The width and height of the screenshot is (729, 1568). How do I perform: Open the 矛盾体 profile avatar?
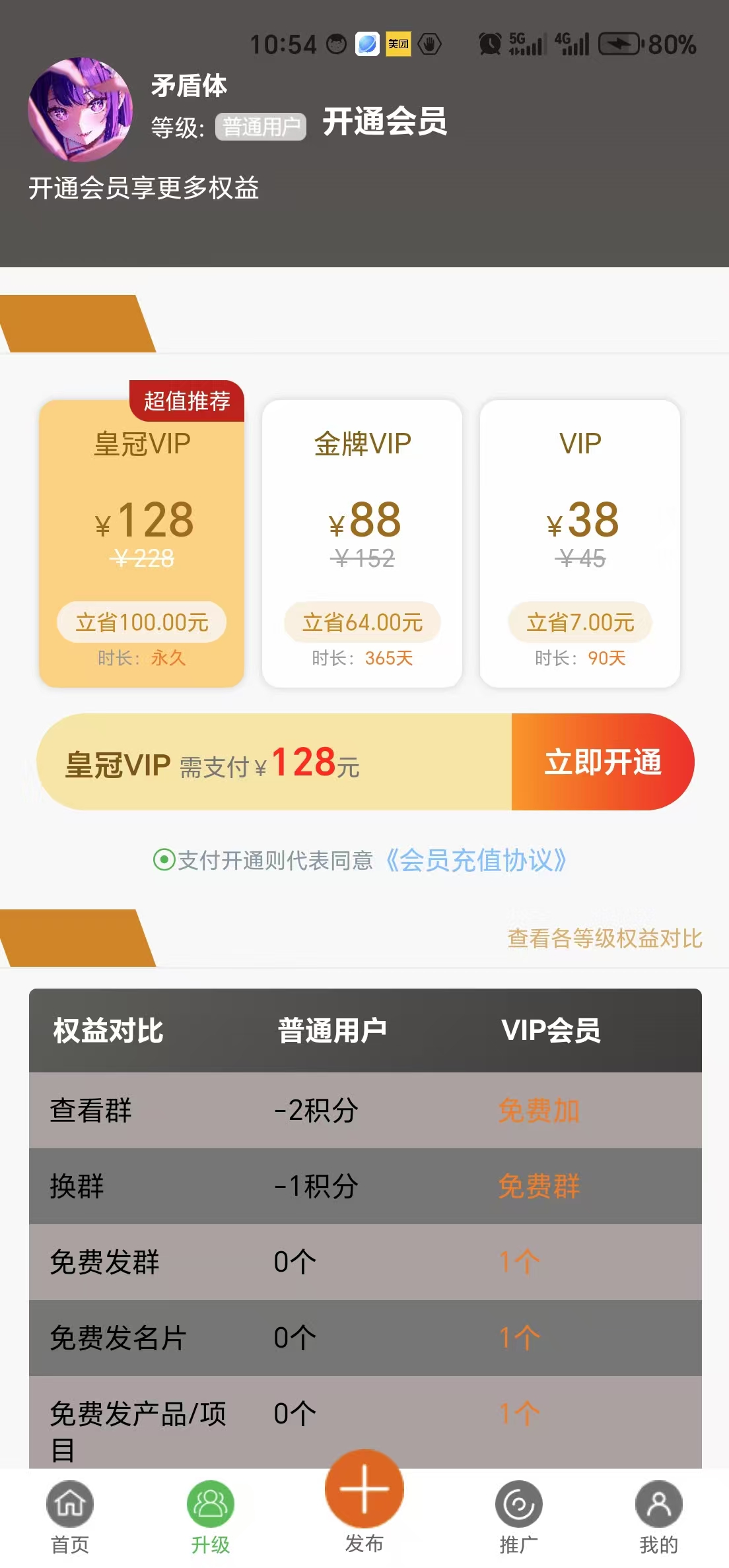point(80,110)
